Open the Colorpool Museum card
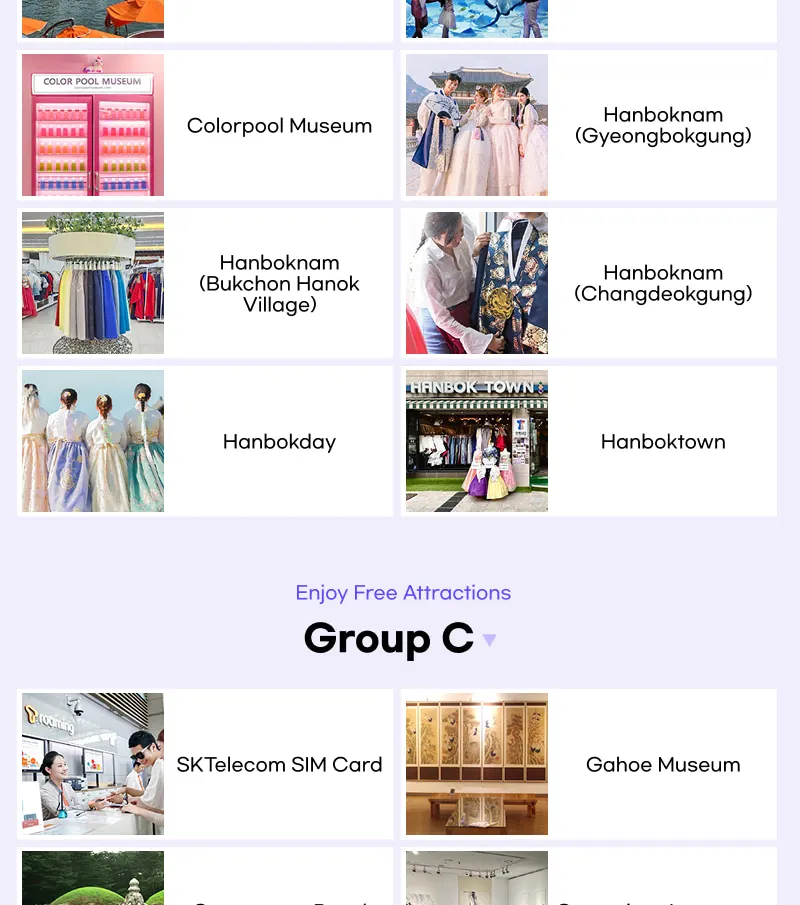The height and width of the screenshot is (905, 800). click(205, 125)
